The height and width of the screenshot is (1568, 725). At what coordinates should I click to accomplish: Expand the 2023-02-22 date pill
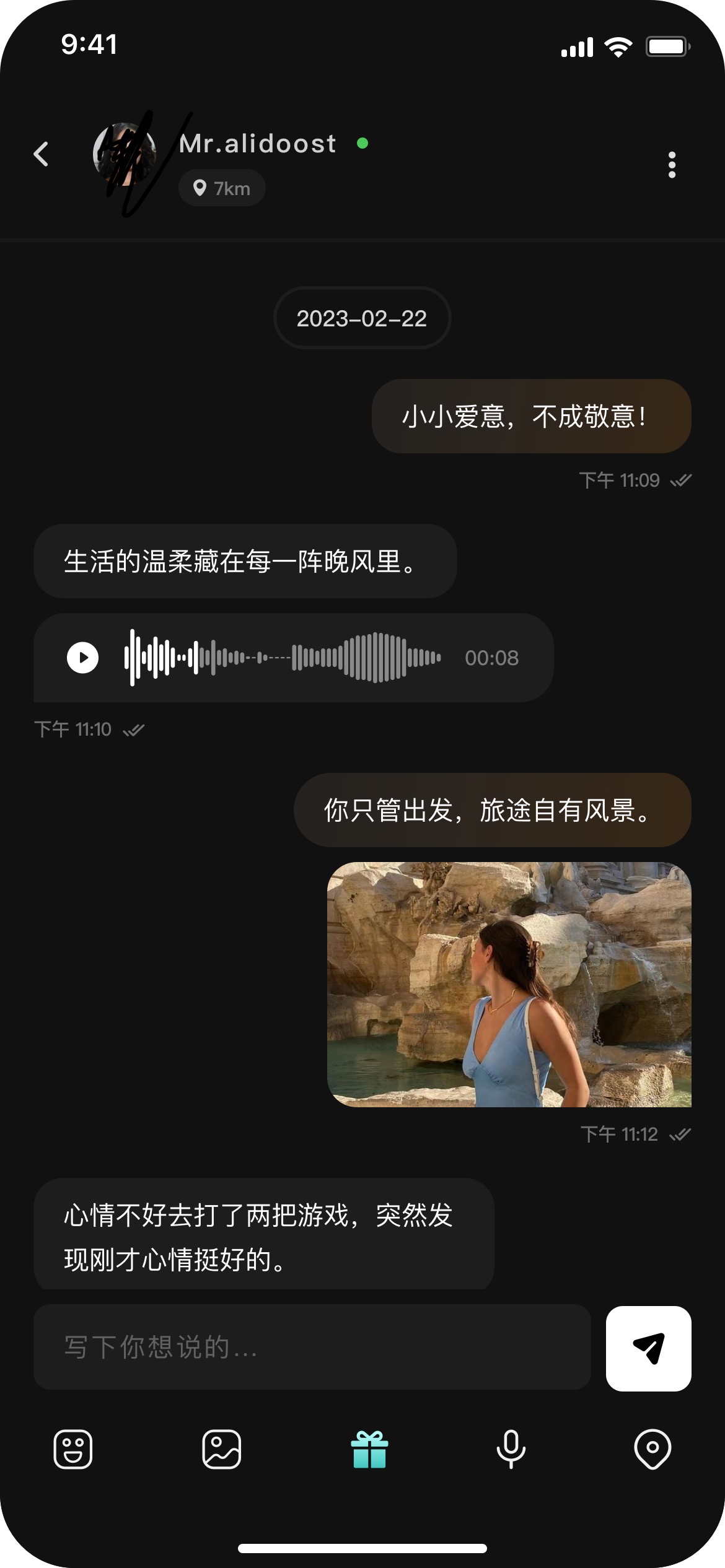(x=362, y=318)
